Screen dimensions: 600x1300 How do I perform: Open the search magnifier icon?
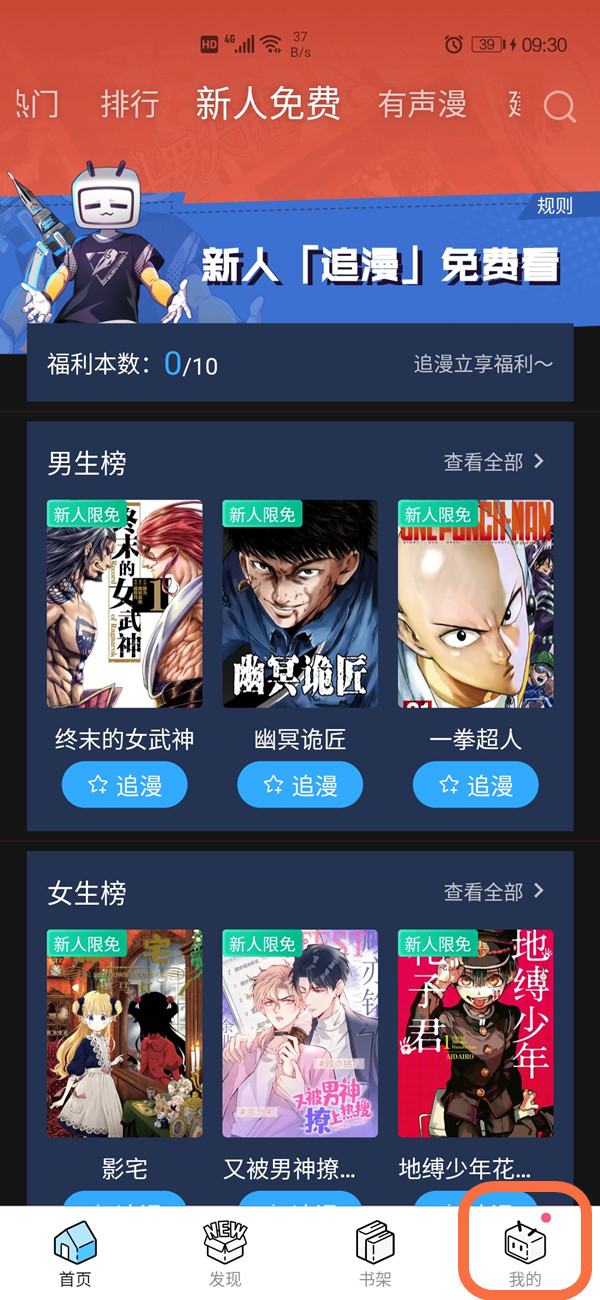(x=560, y=106)
